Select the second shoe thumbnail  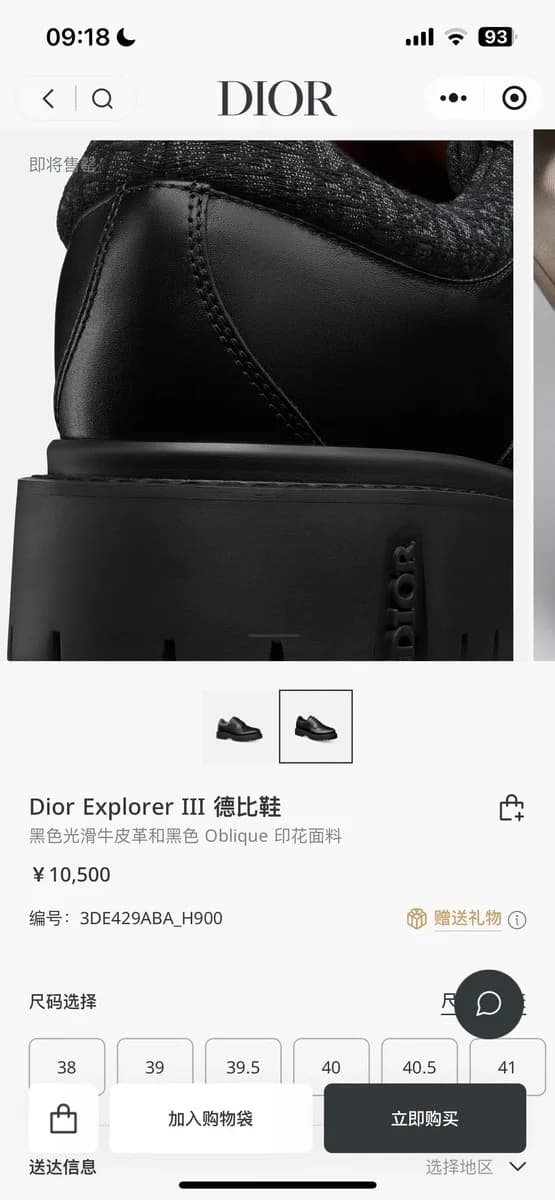(x=316, y=726)
